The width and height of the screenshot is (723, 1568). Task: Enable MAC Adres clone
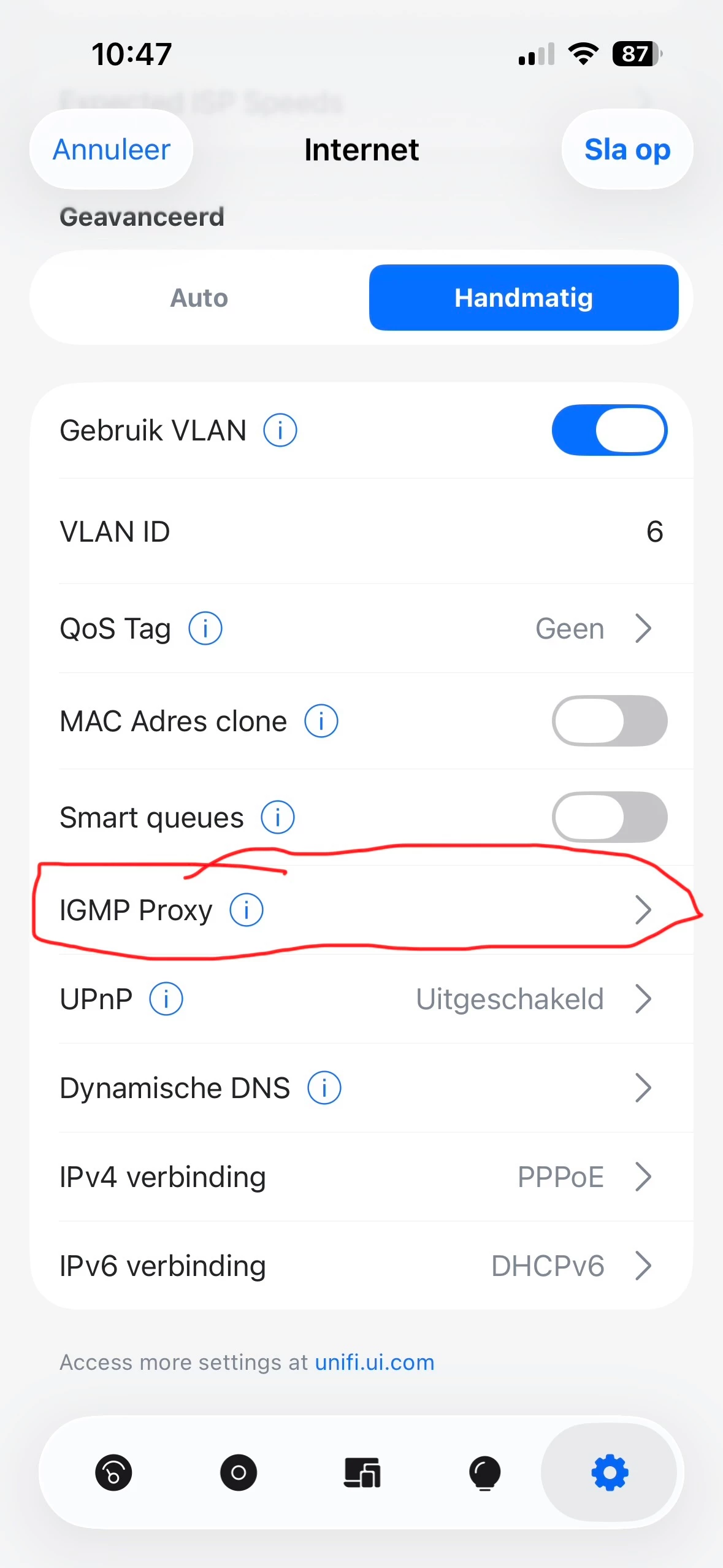[x=609, y=721]
